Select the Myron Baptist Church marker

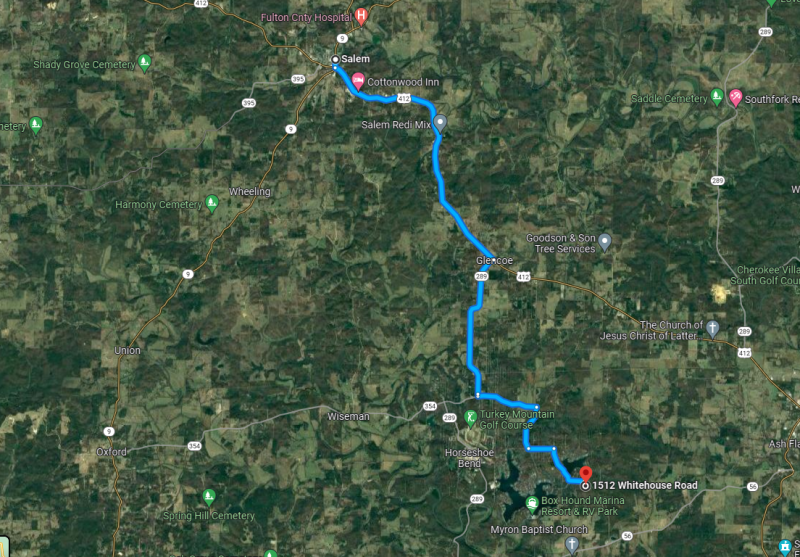point(571,544)
